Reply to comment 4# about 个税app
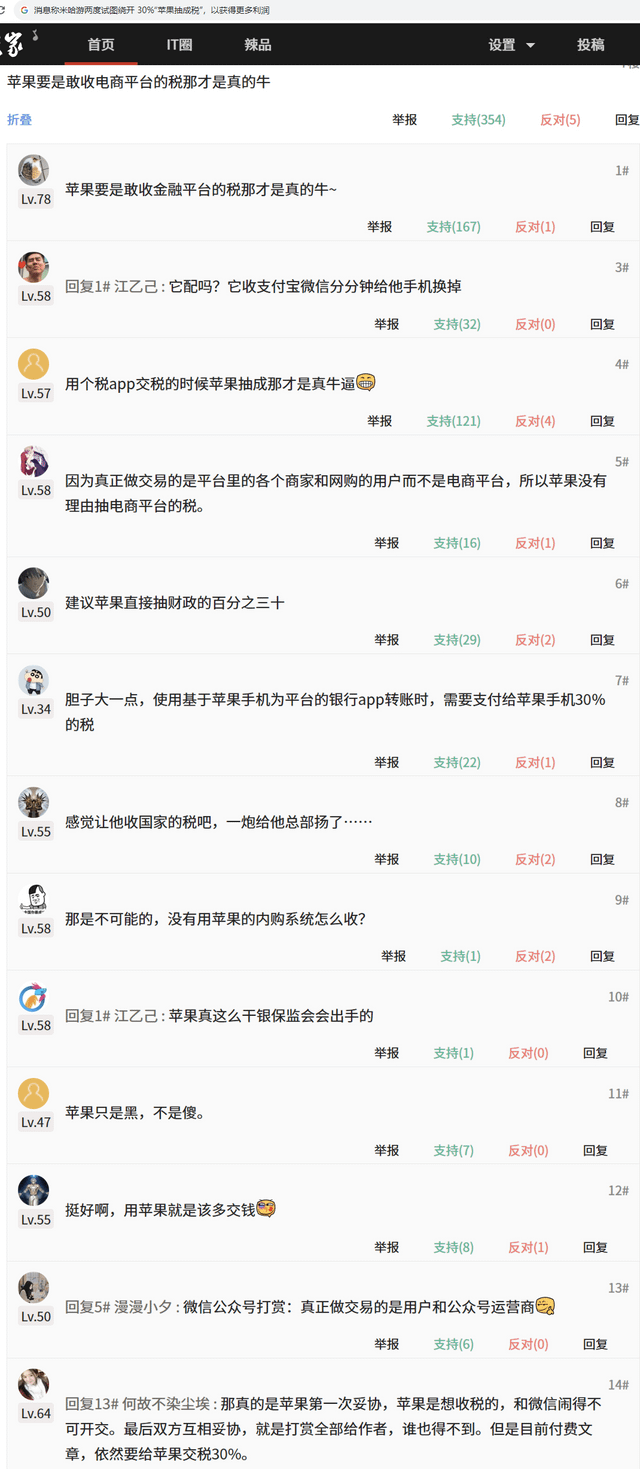Image resolution: width=640 pixels, height=1469 pixels. pos(602,421)
